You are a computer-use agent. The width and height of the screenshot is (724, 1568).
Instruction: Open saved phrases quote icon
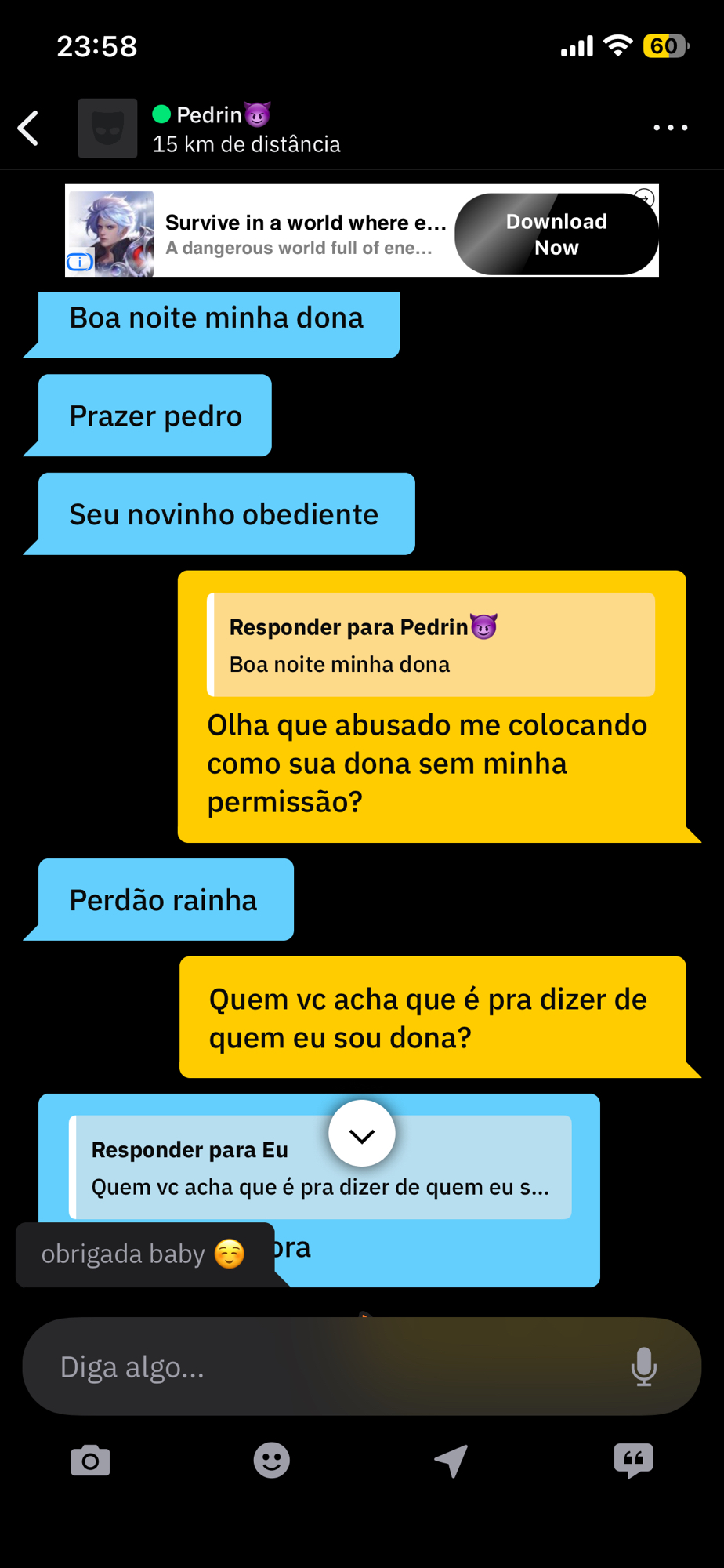633,1461
